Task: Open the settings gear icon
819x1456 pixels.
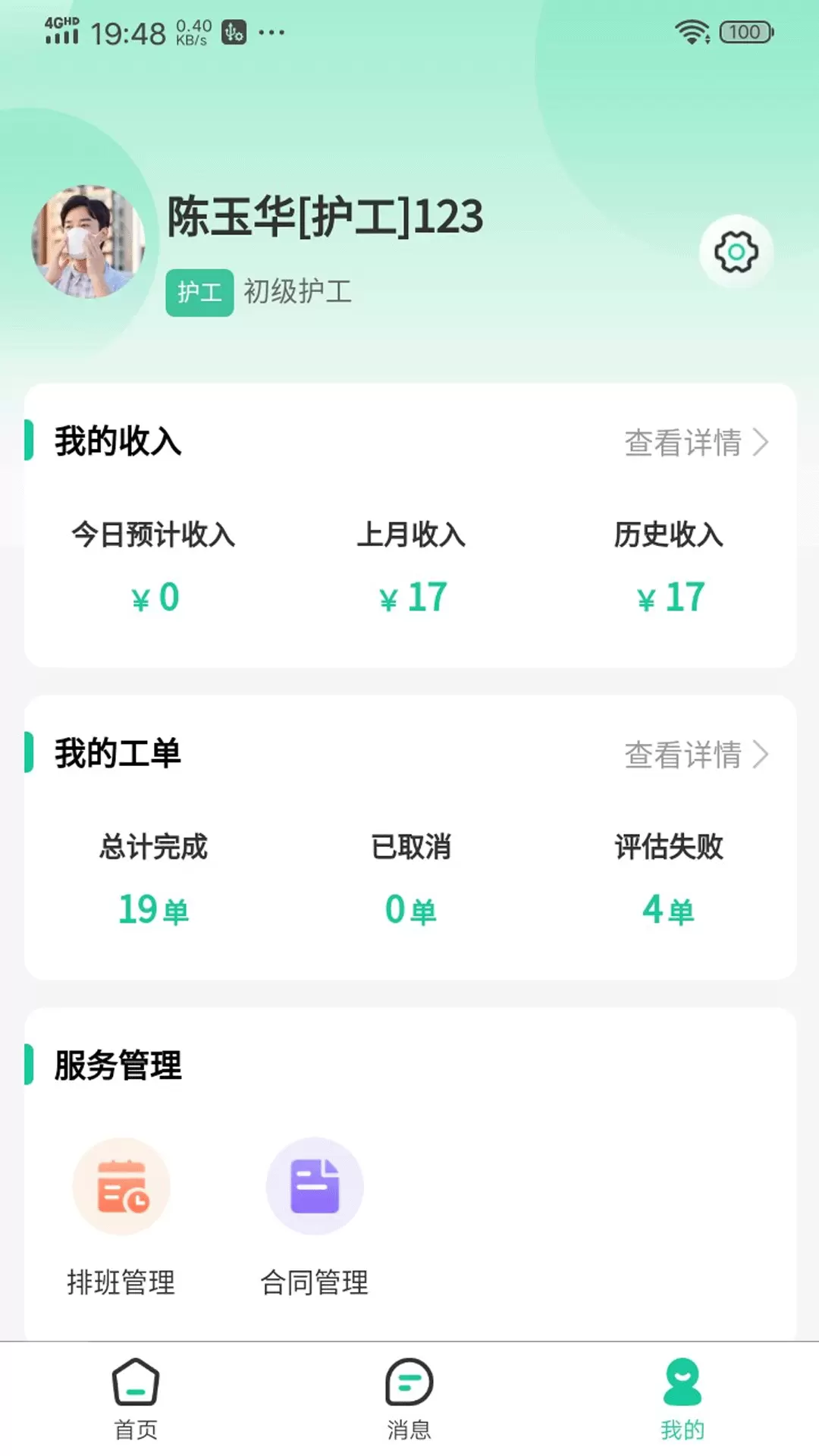Action: pyautogui.click(x=736, y=251)
